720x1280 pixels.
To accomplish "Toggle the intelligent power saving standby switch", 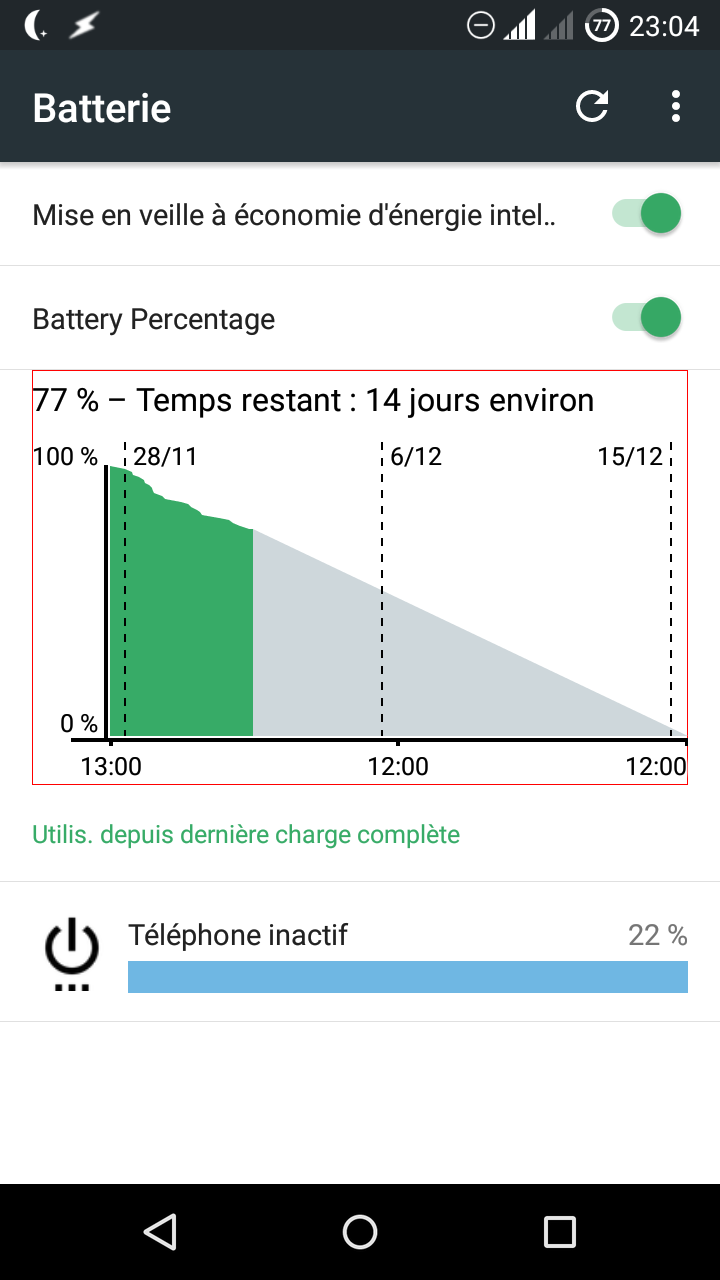I will 647,214.
